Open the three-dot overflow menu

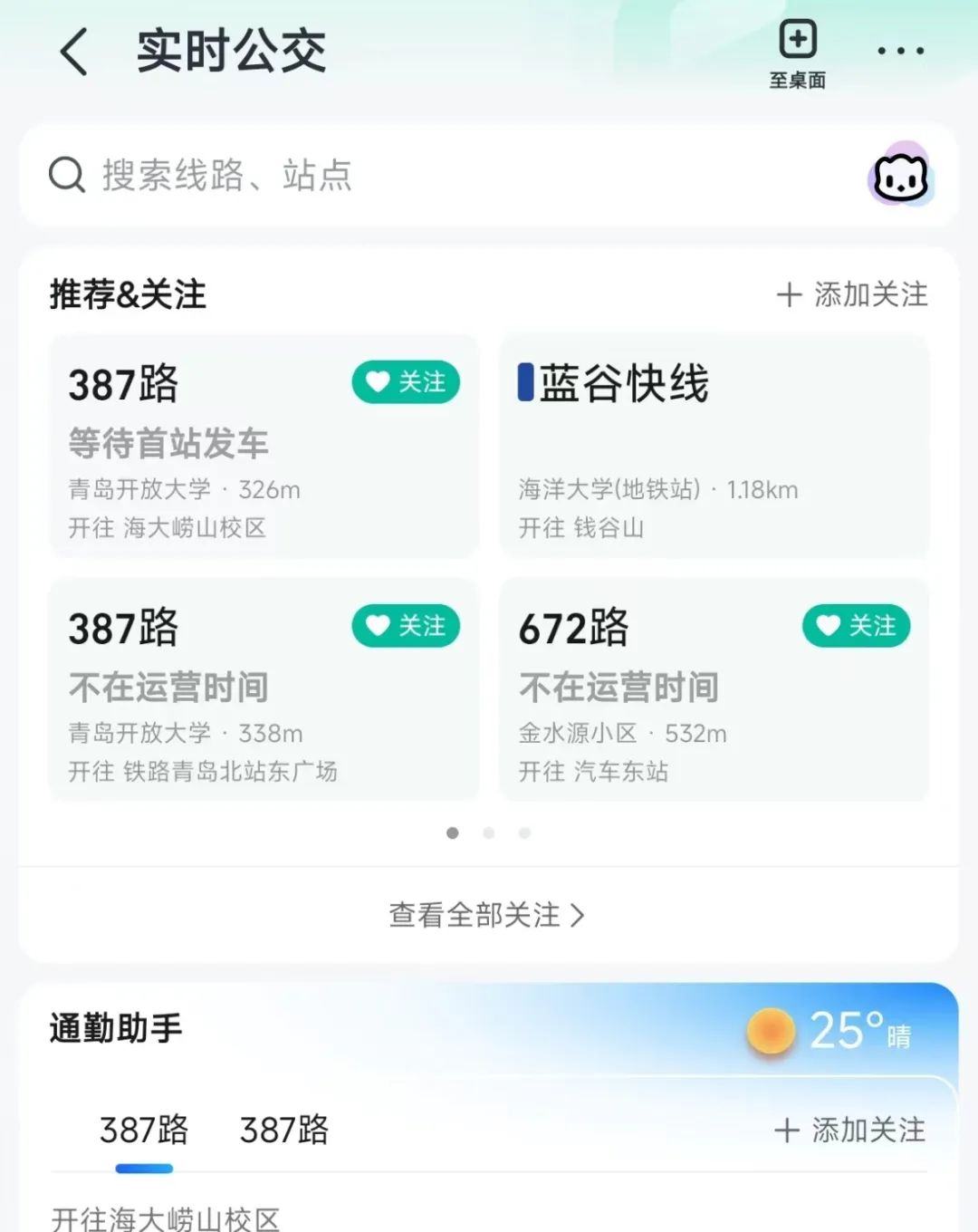900,51
